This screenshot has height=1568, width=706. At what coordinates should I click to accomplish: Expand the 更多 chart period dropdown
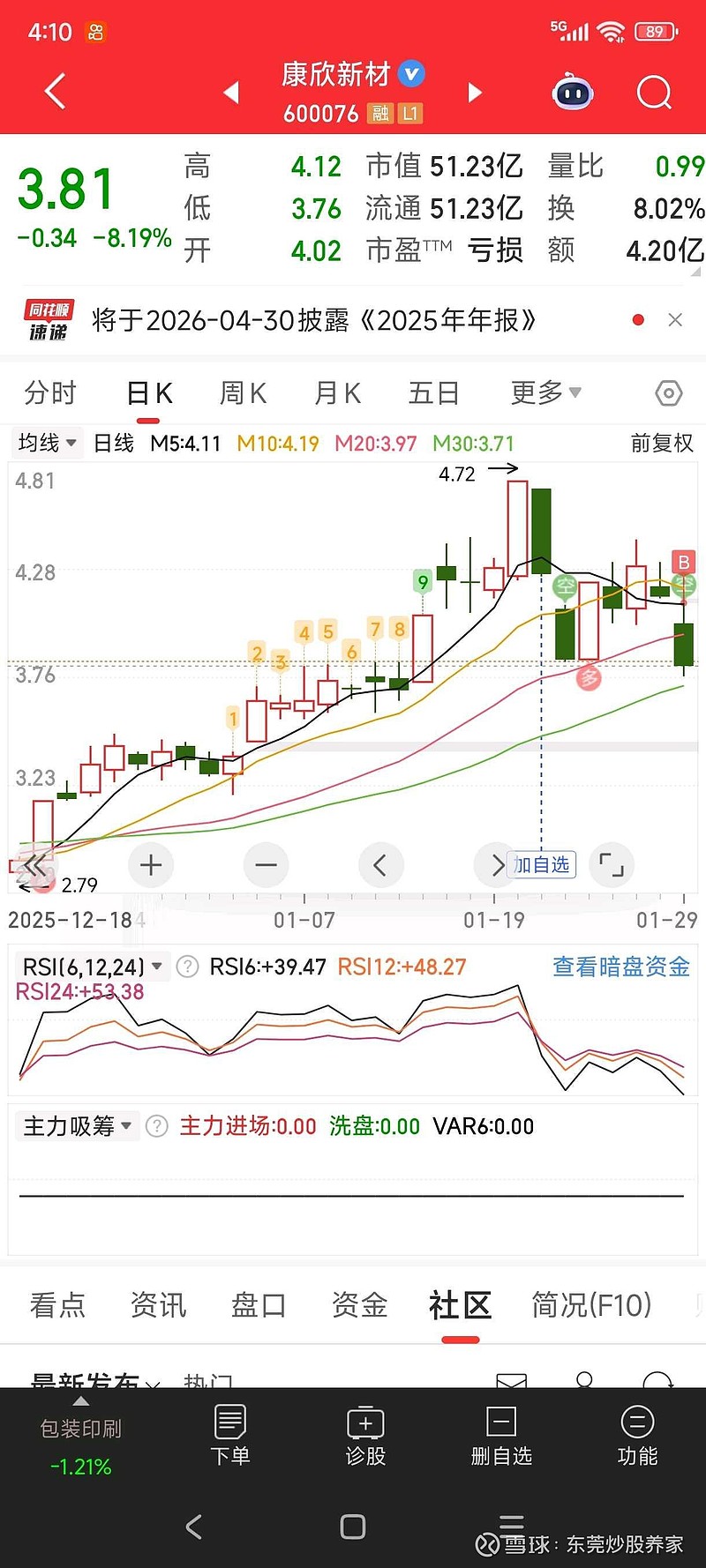pos(545,393)
